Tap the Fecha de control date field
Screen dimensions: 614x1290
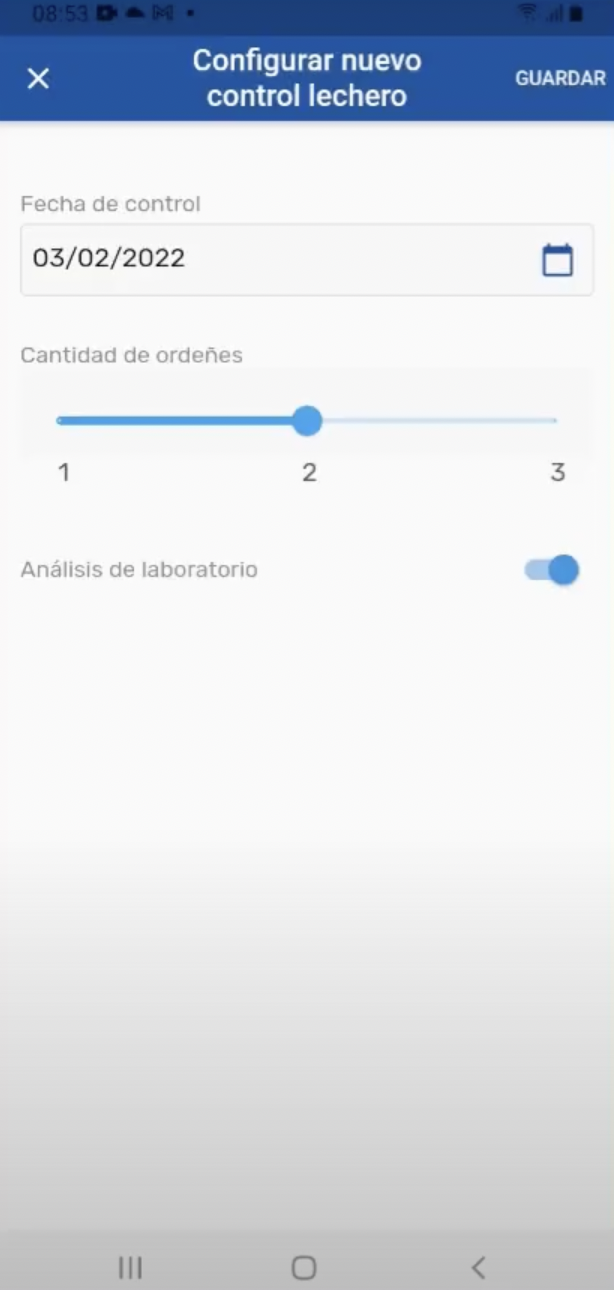click(270, 259)
